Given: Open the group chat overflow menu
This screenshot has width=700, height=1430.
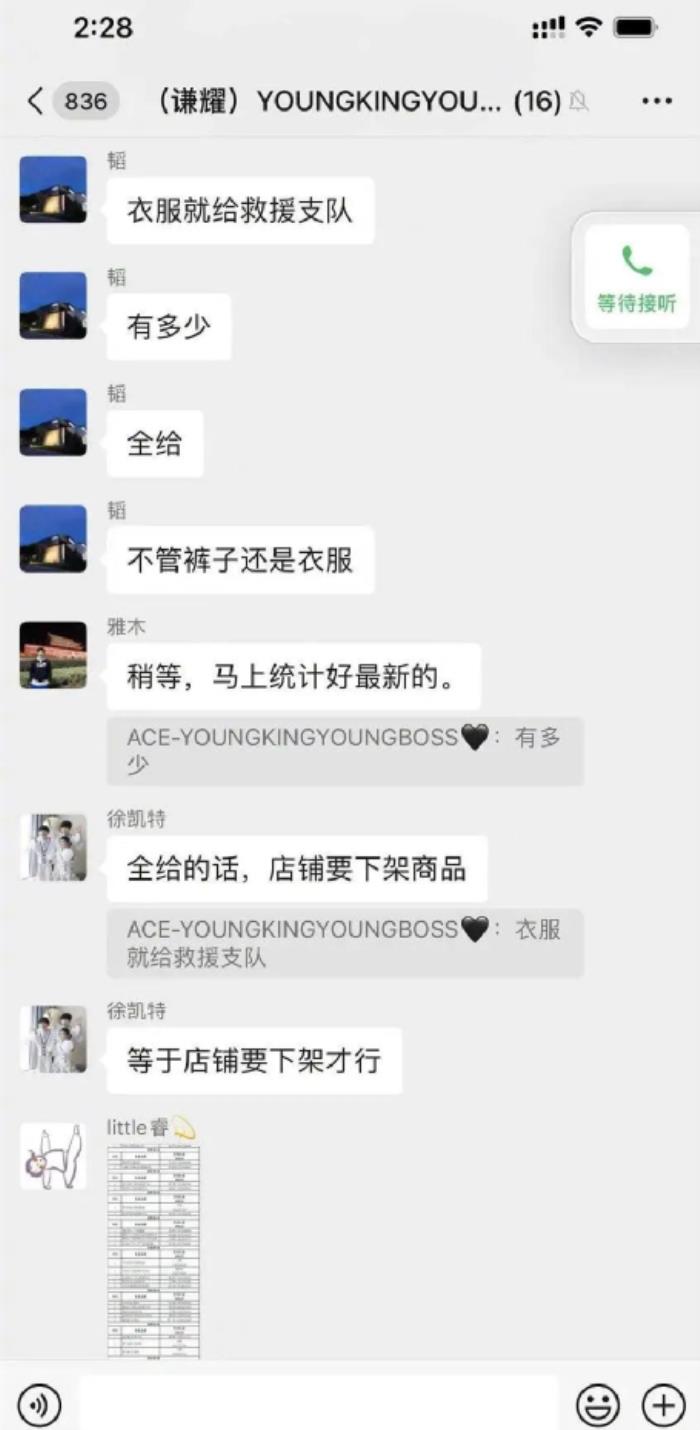Looking at the screenshot, I should click(x=656, y=100).
